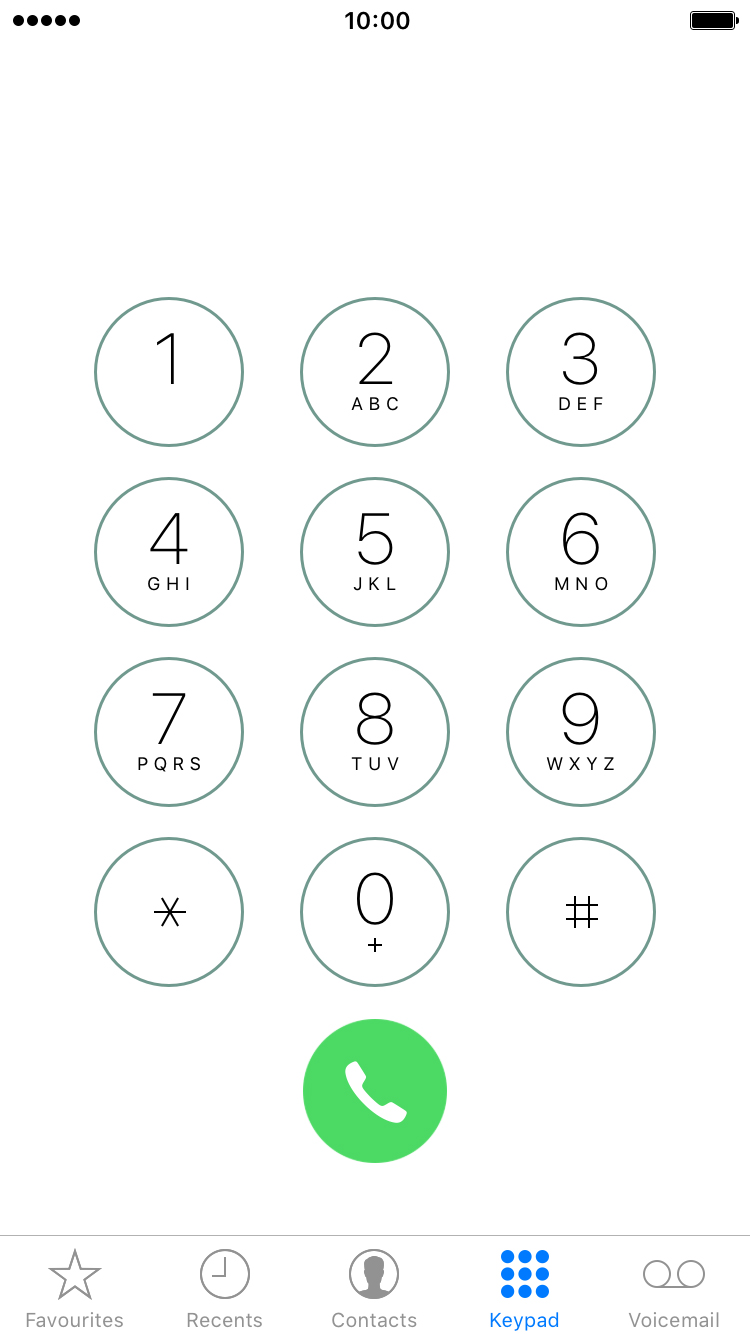Open the Recents tab
750x1334 pixels.
(x=225, y=1289)
